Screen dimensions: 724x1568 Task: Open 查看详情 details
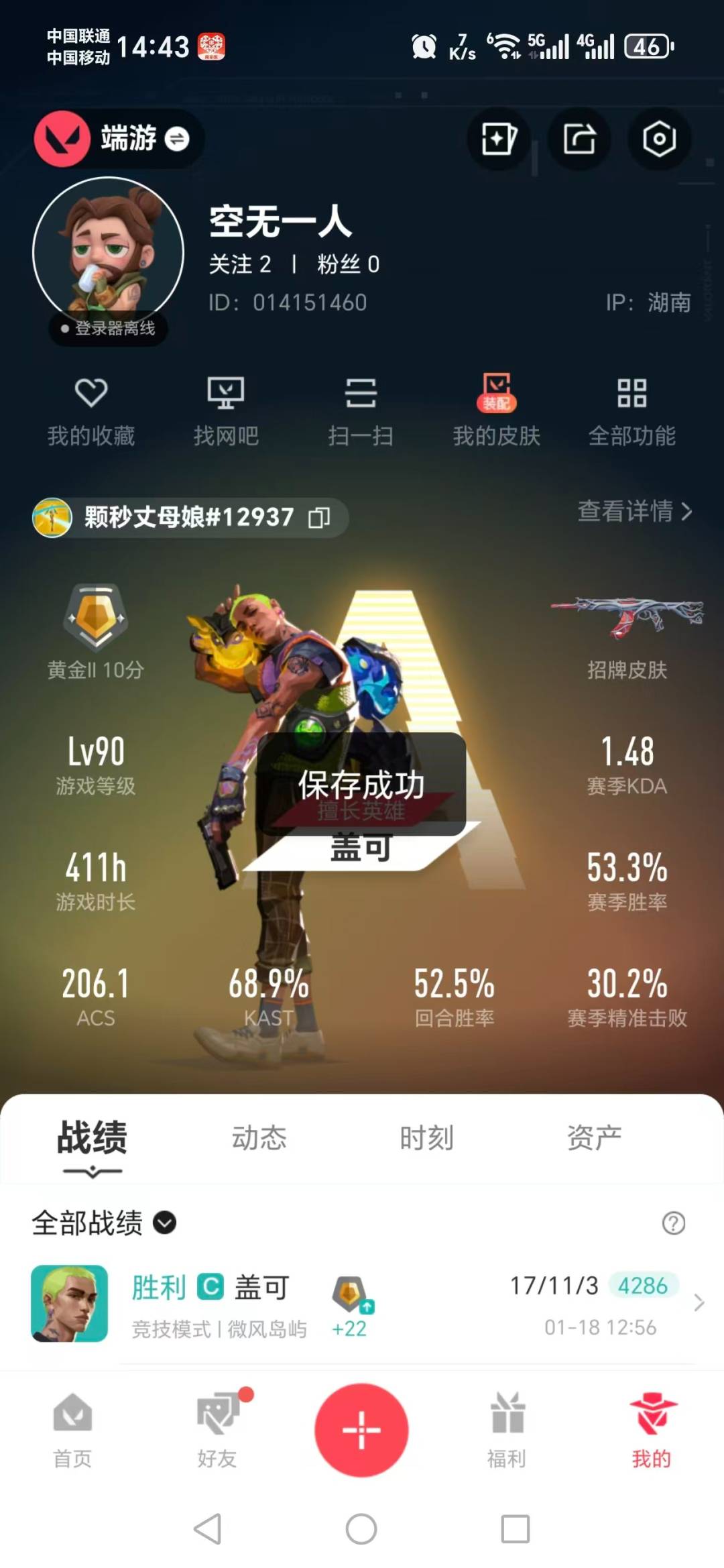634,512
